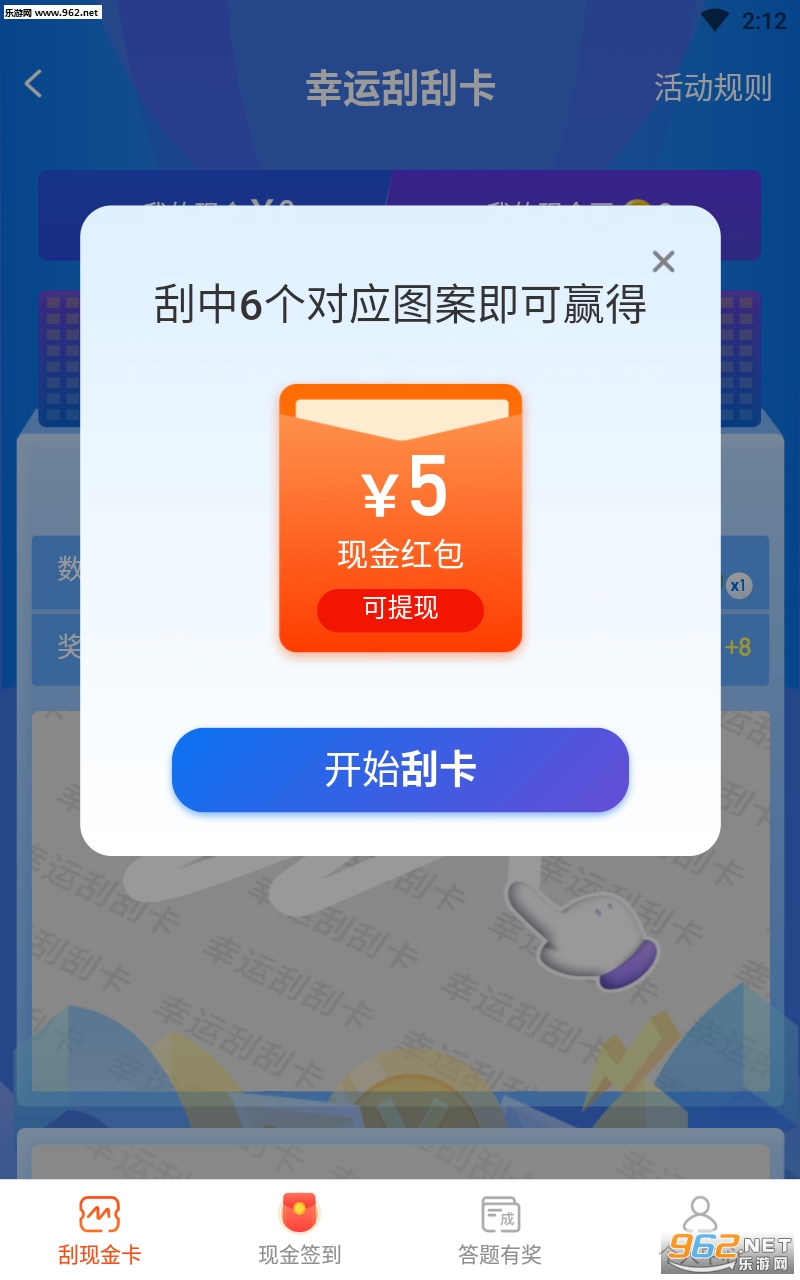
Task: Switch to the 答题有奖 tab
Action: [500, 1230]
